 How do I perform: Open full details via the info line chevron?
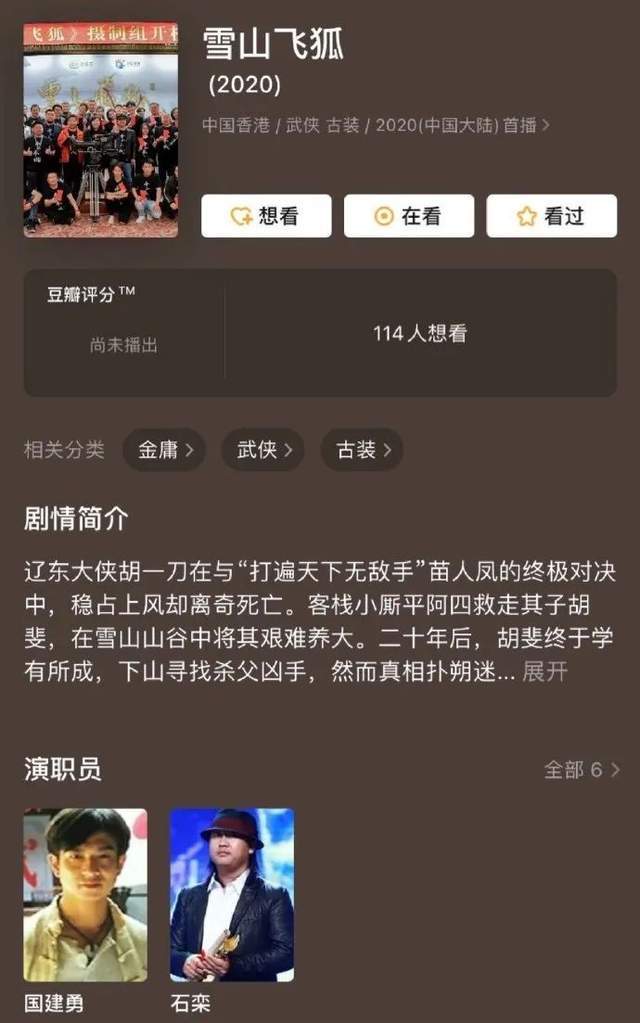[545, 125]
